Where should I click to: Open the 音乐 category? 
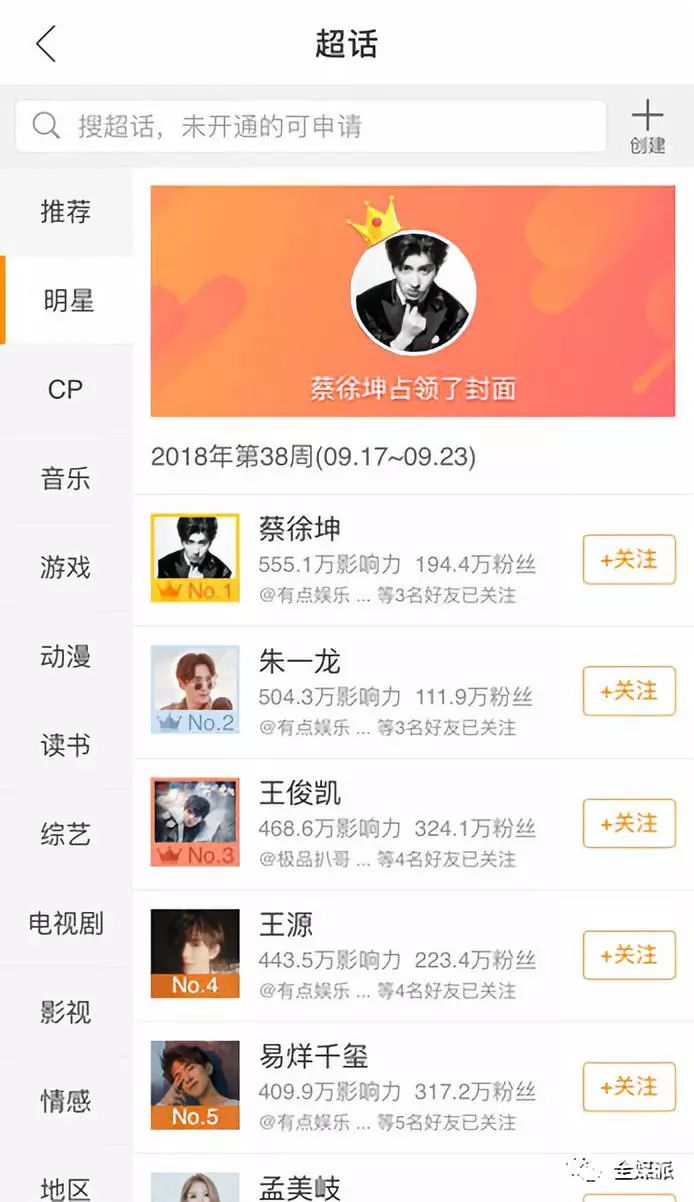66,478
